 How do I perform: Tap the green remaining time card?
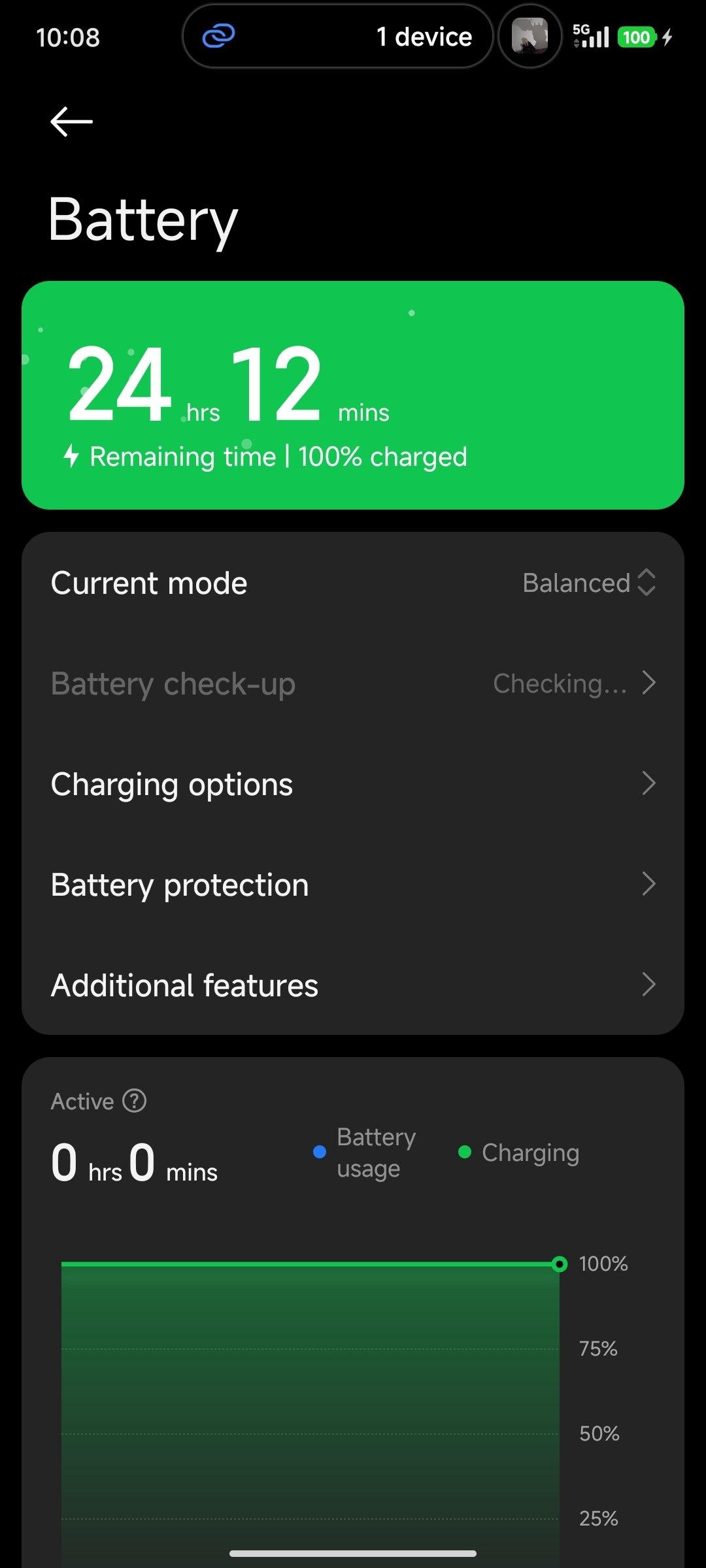coord(353,395)
